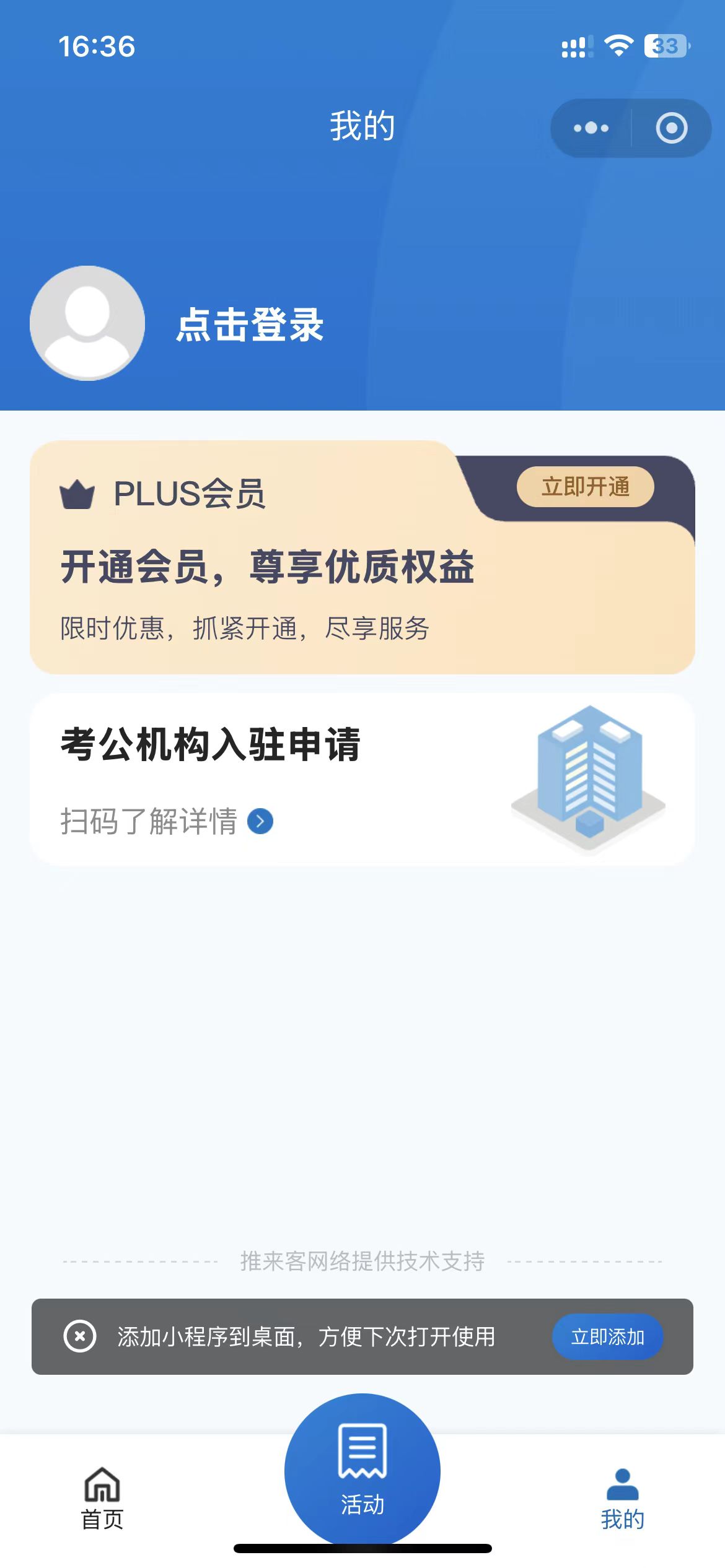Tap 点击登录 to log in
The width and height of the screenshot is (725, 1568).
tap(250, 324)
